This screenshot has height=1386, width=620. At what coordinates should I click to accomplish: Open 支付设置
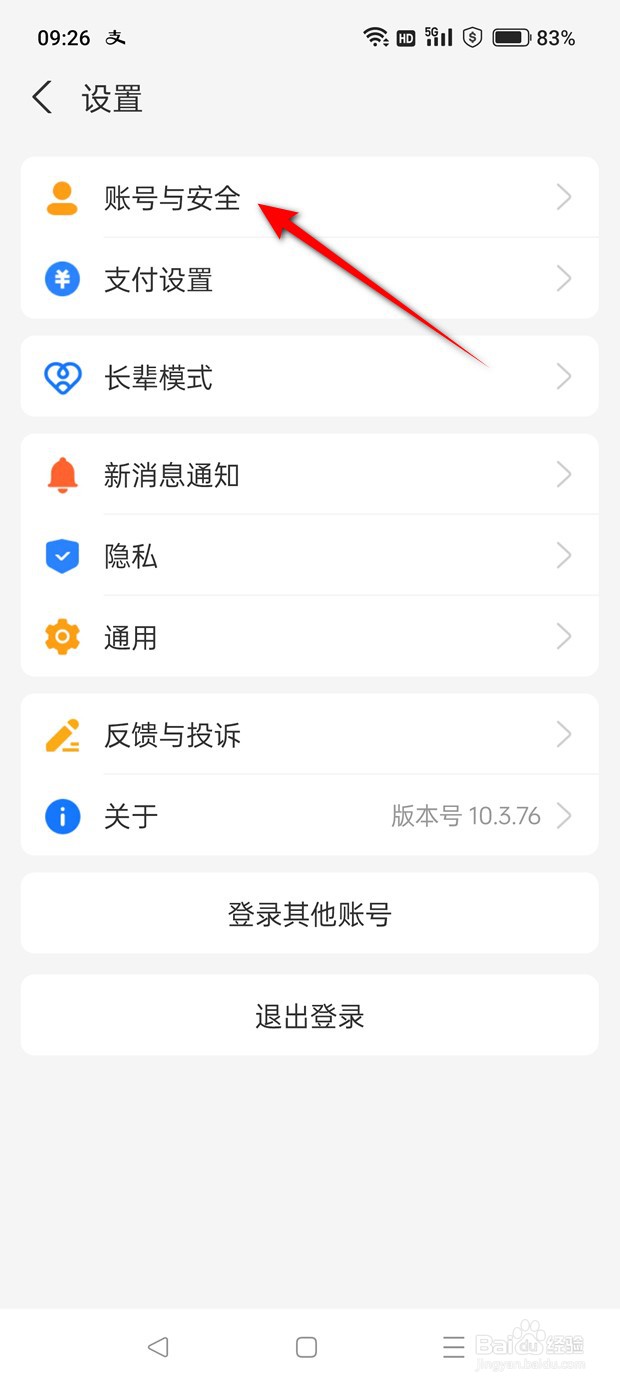pyautogui.click(x=310, y=278)
